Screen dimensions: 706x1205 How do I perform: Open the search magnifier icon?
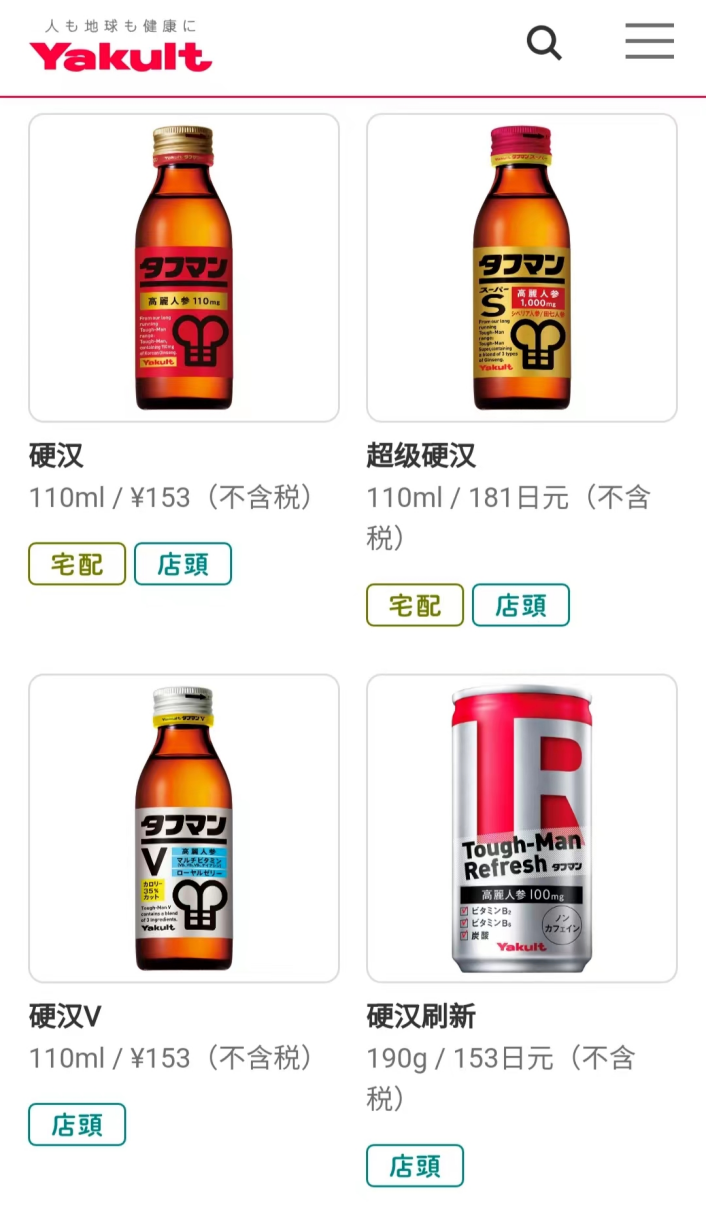[544, 43]
